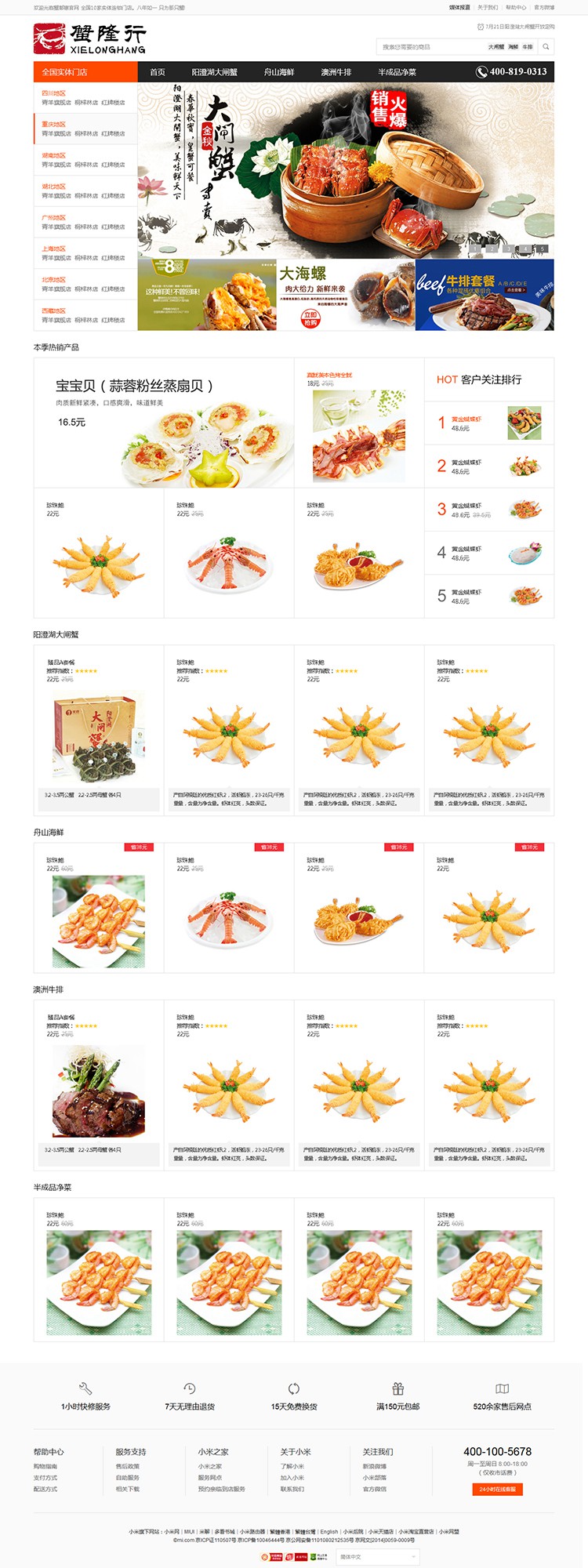The height and width of the screenshot is (1568, 588).
Task: Open the beef 牛排套餐 promo banner
Action: tap(485, 296)
